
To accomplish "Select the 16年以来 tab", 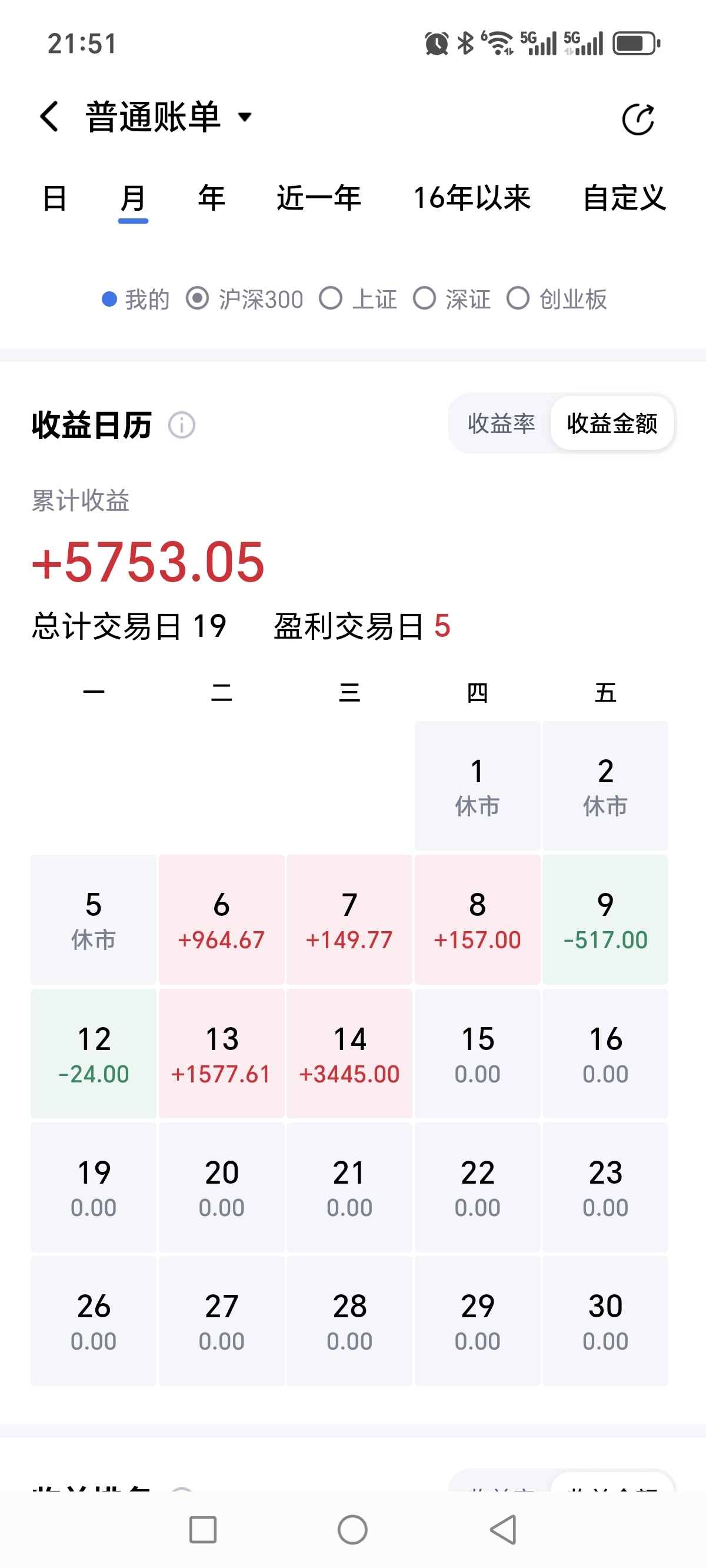I will click(472, 198).
